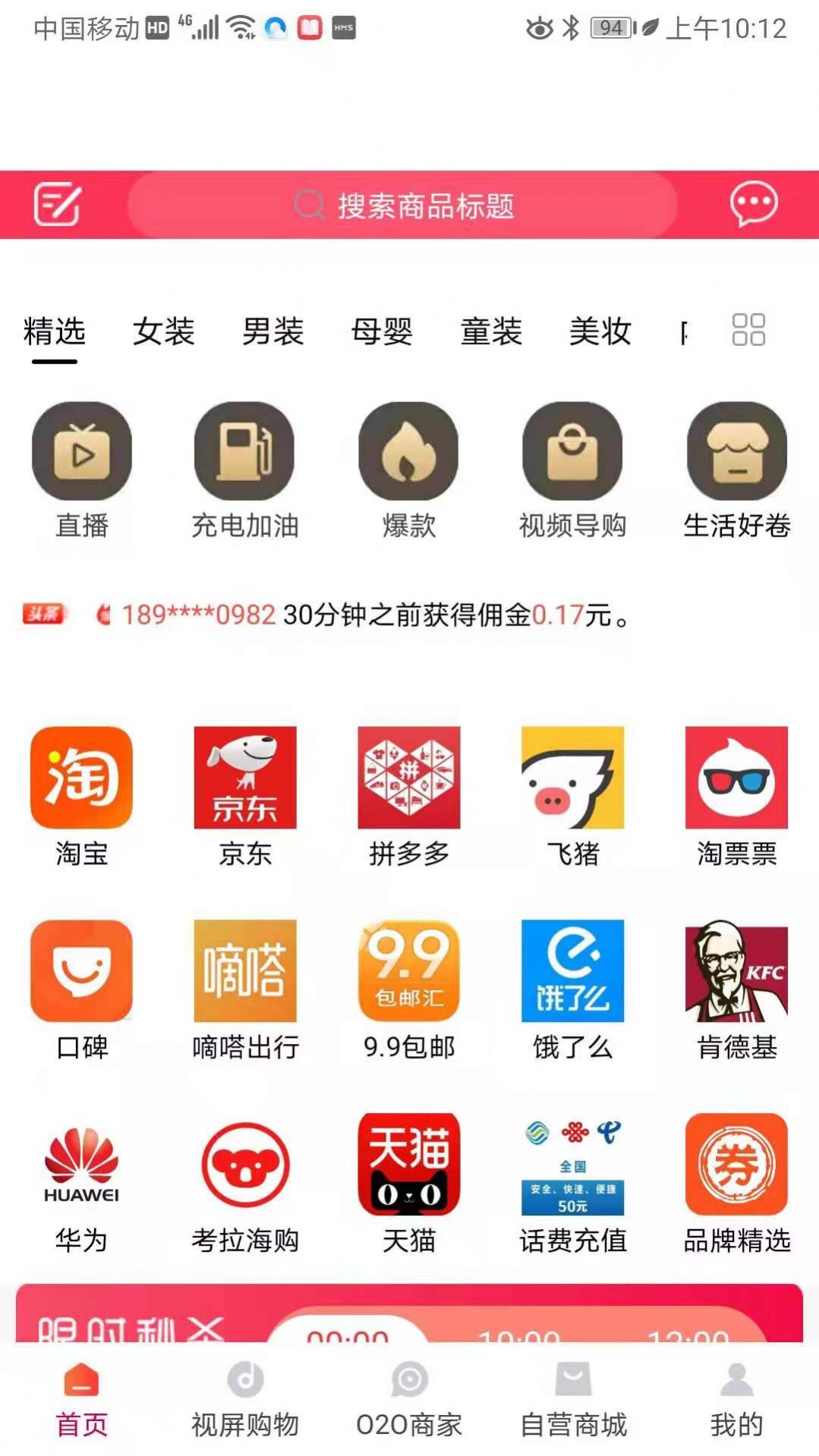
Task: Switch to the 女装 category tab
Action: coord(165,332)
